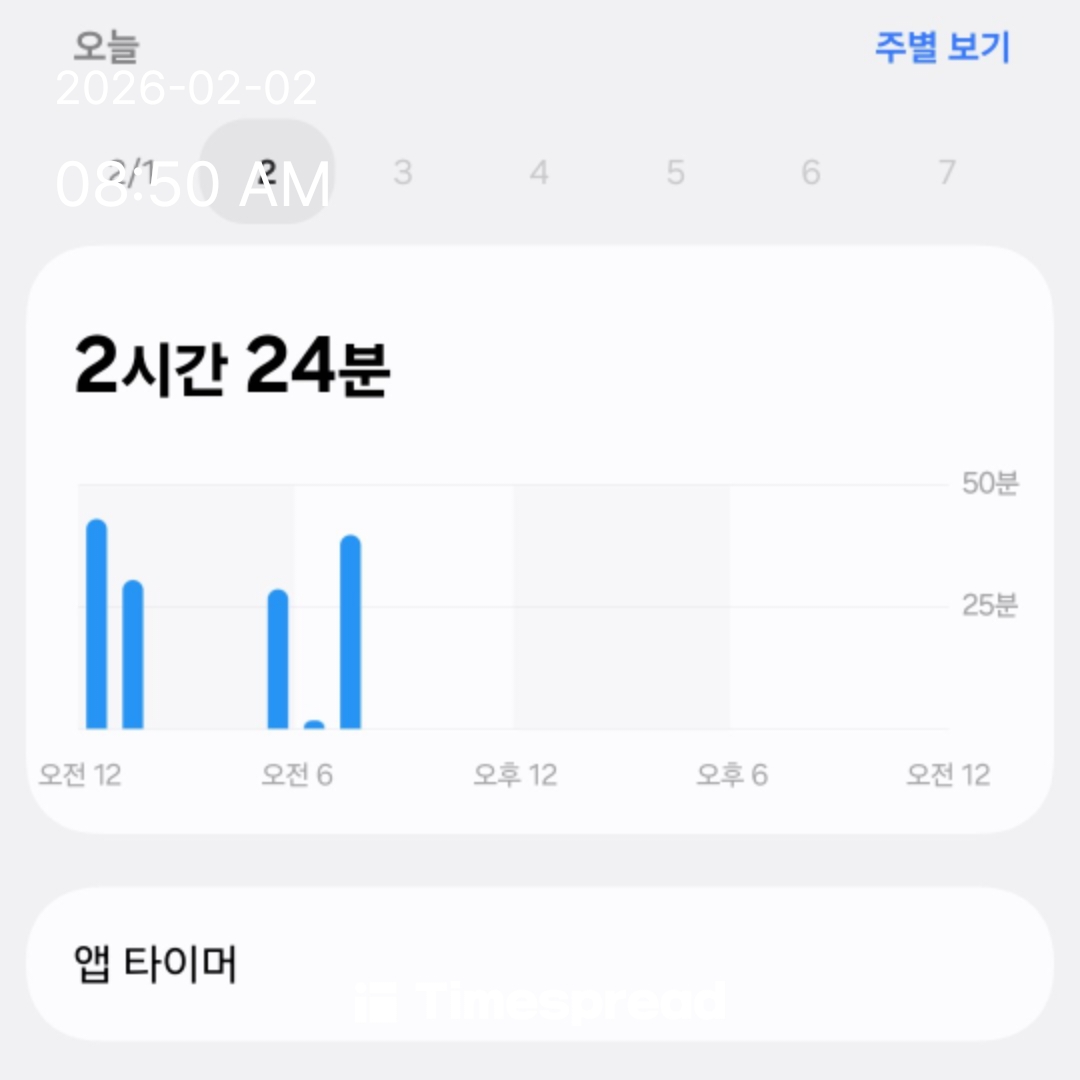Switch to weekly view (주별 보기)
The width and height of the screenshot is (1080, 1080).
coord(942,47)
